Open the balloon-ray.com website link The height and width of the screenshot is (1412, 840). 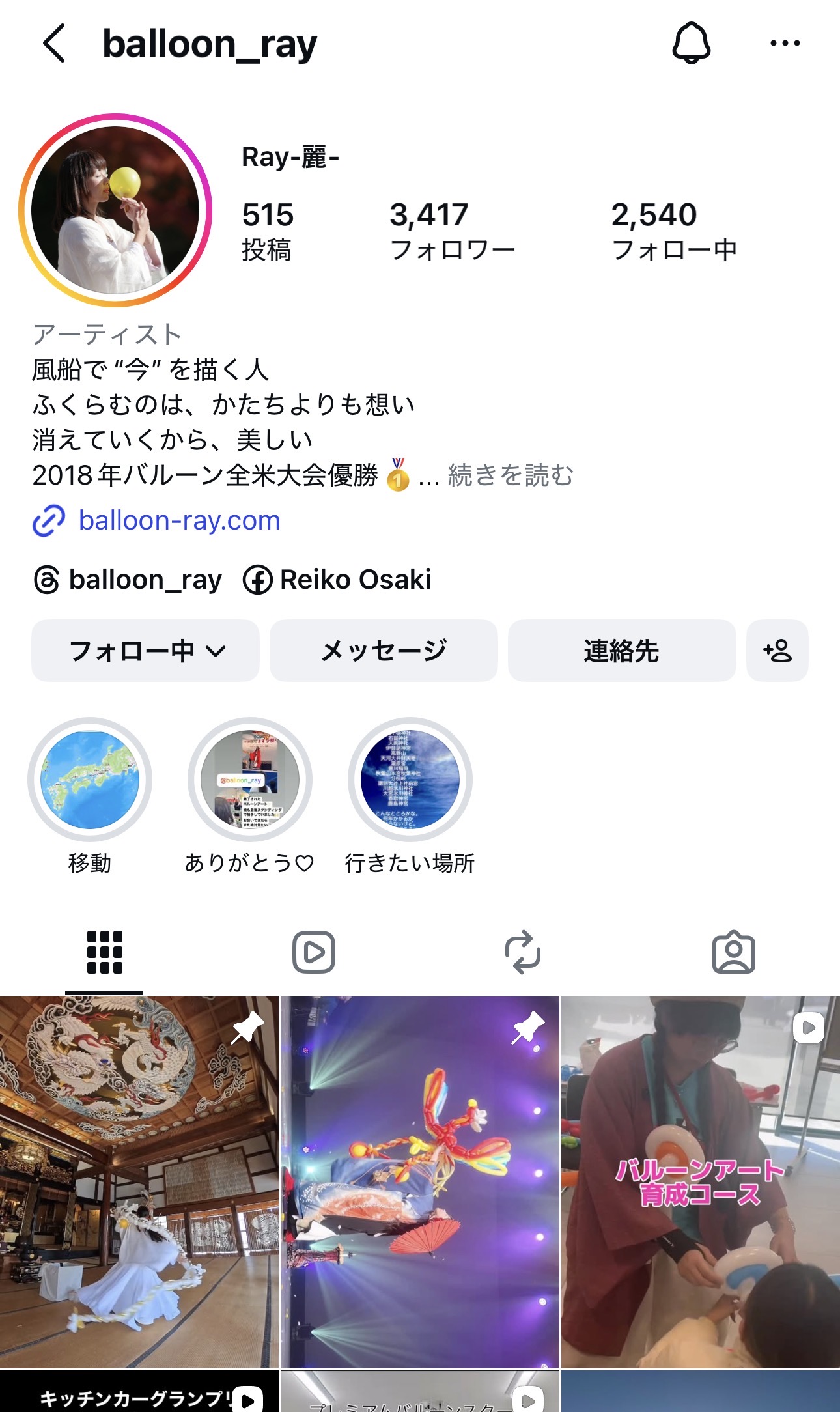[179, 520]
